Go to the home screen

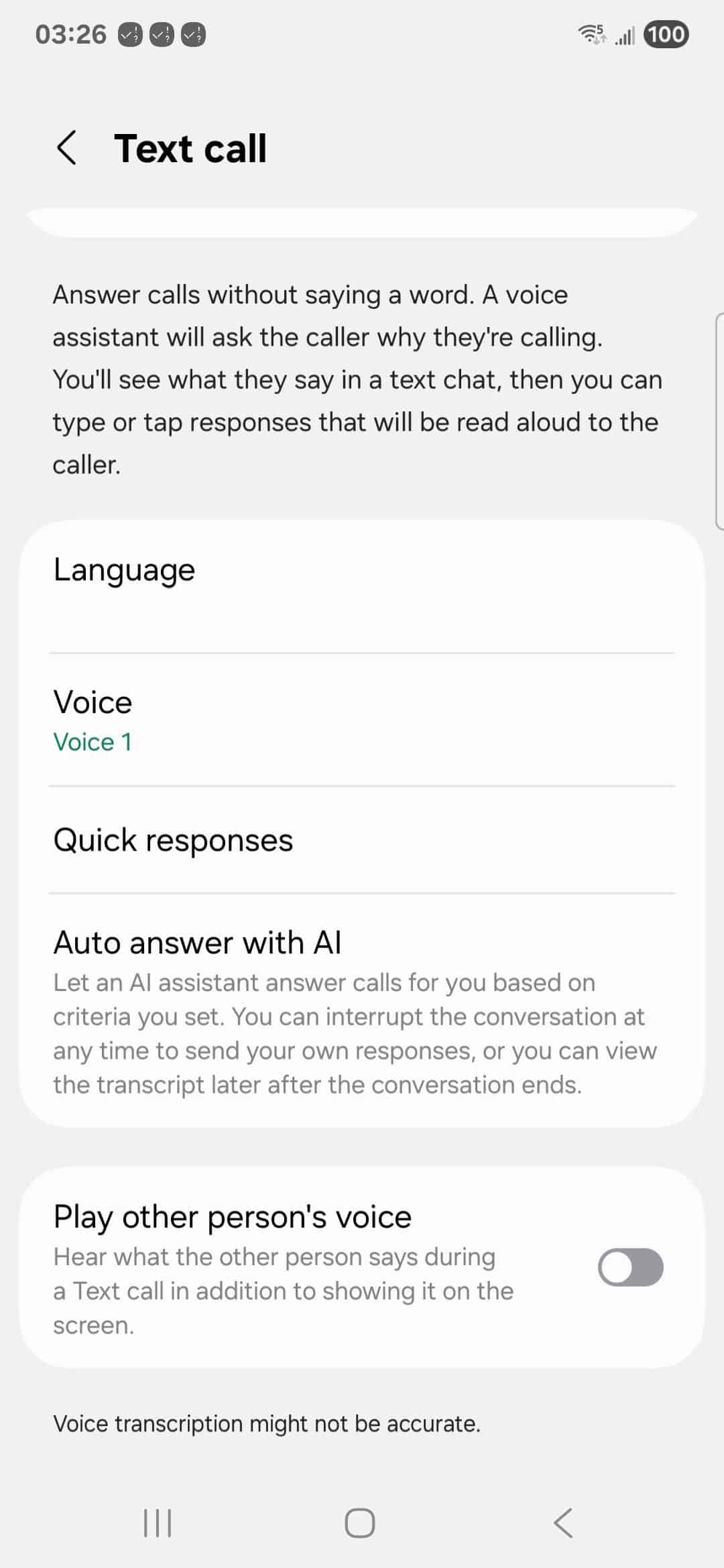[360, 1522]
